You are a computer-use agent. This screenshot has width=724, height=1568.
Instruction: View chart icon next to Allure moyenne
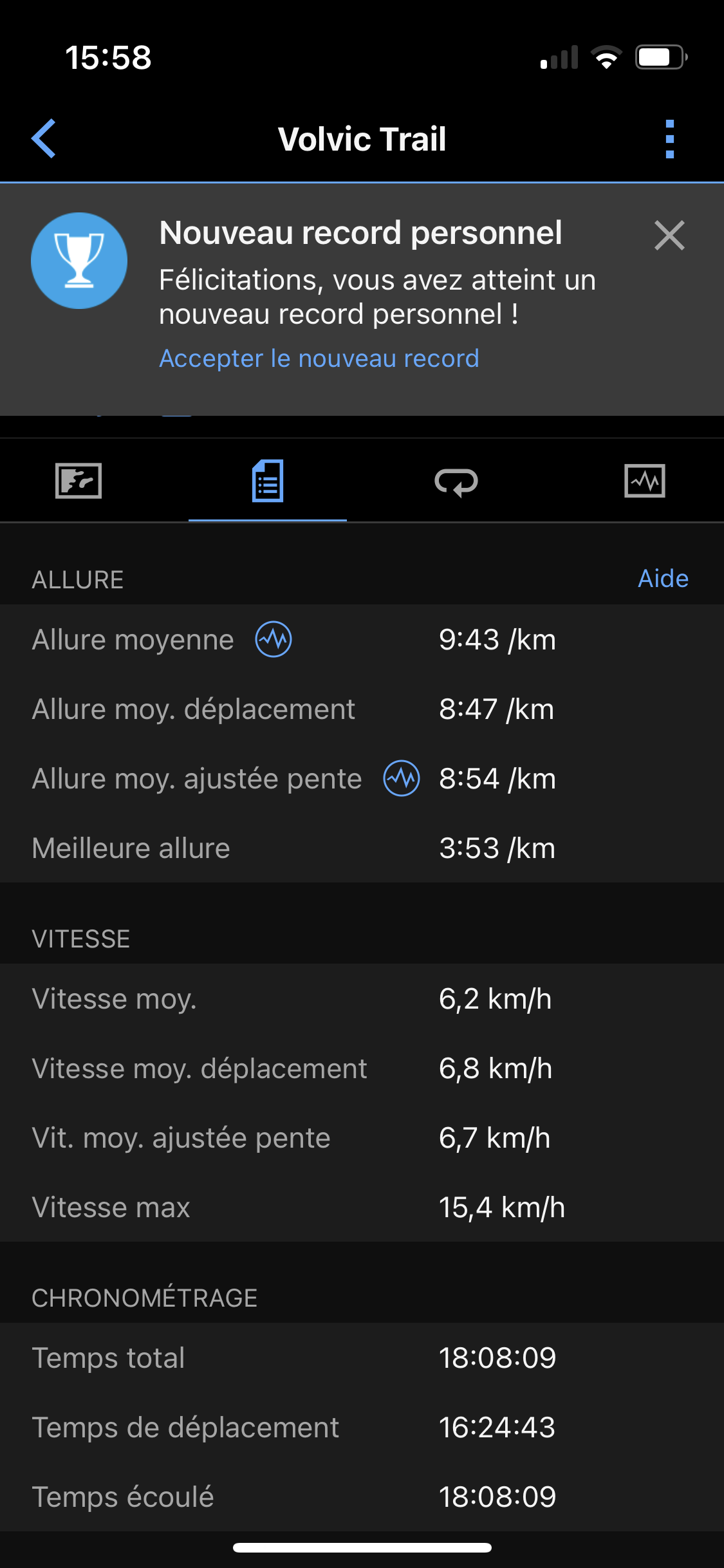coord(274,639)
